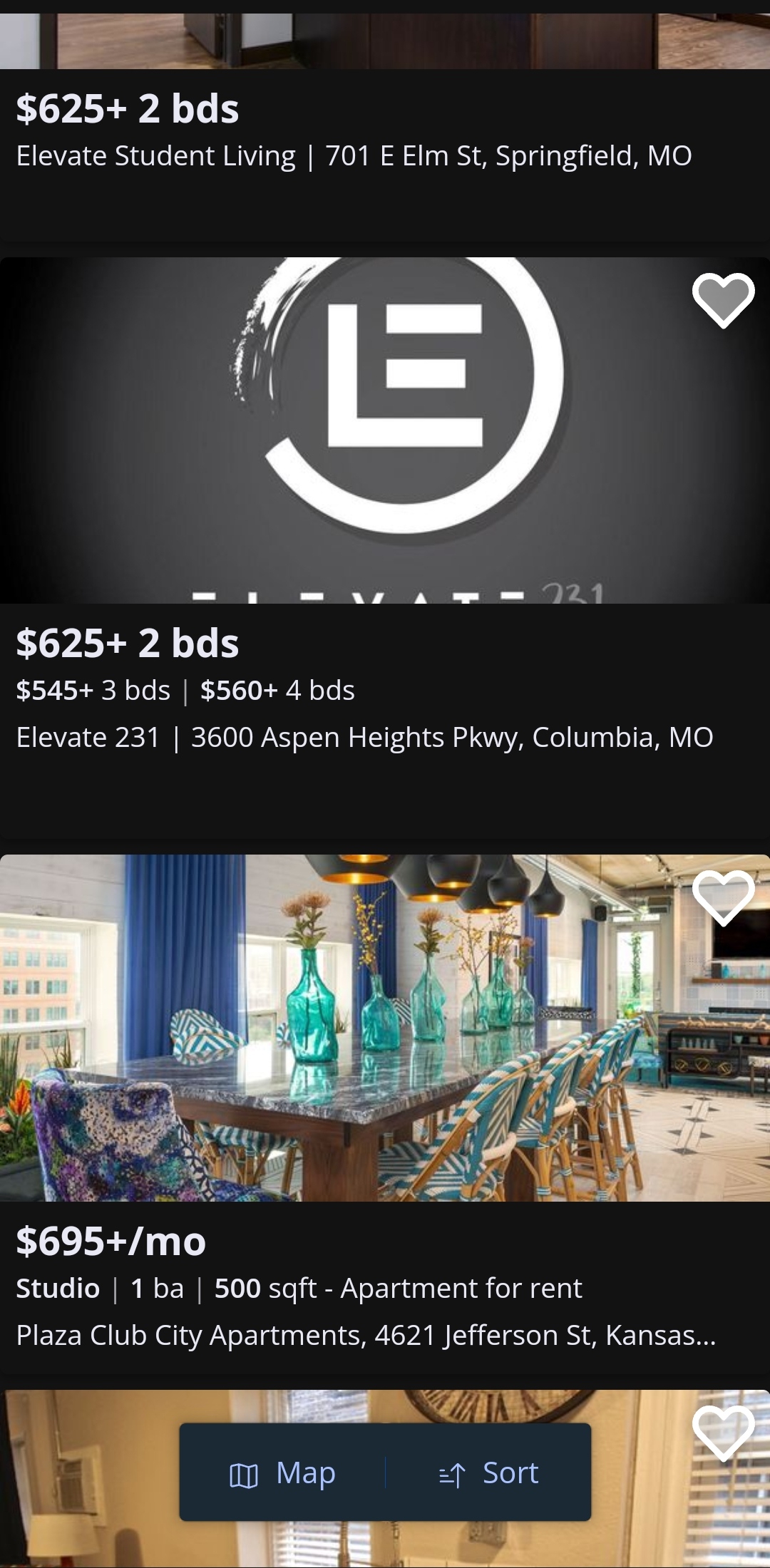The height and width of the screenshot is (1568, 770).
Task: Save the bottom listing beside the Sort button
Action: 723,1433
